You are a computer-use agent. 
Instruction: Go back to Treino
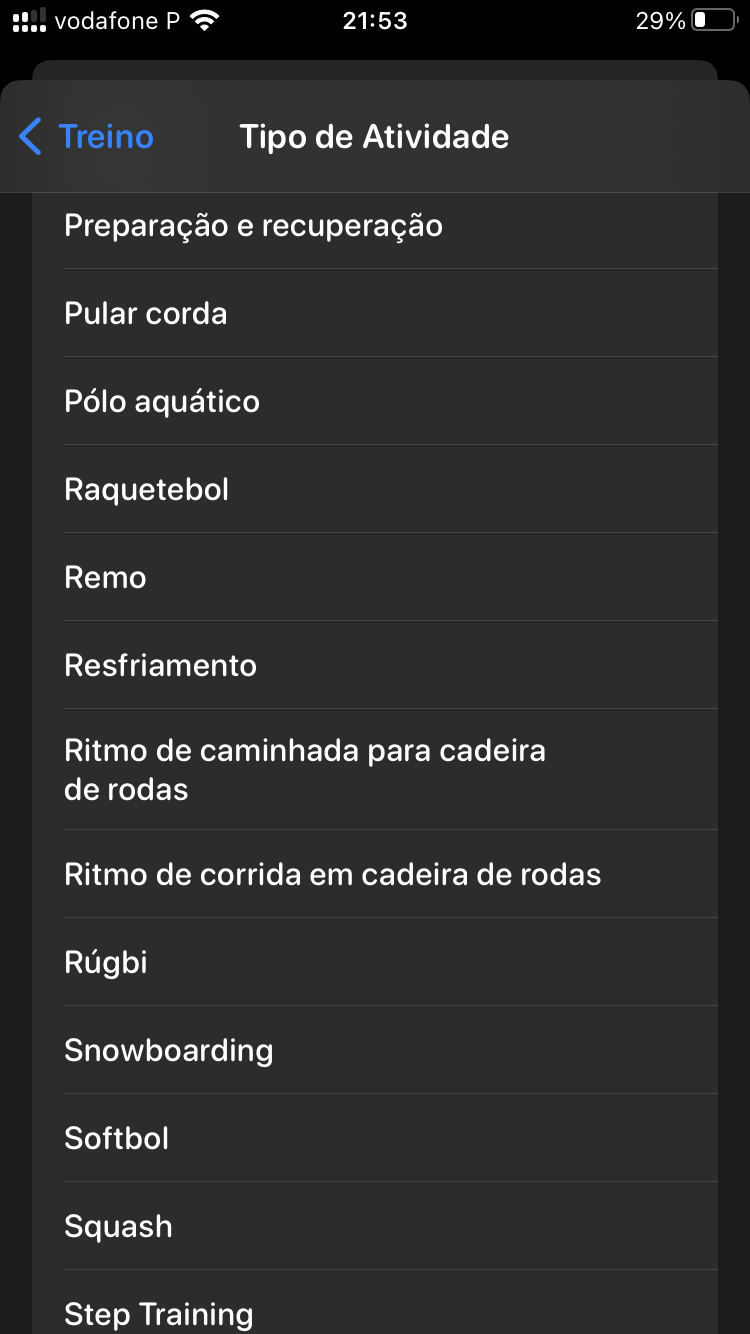click(x=87, y=137)
